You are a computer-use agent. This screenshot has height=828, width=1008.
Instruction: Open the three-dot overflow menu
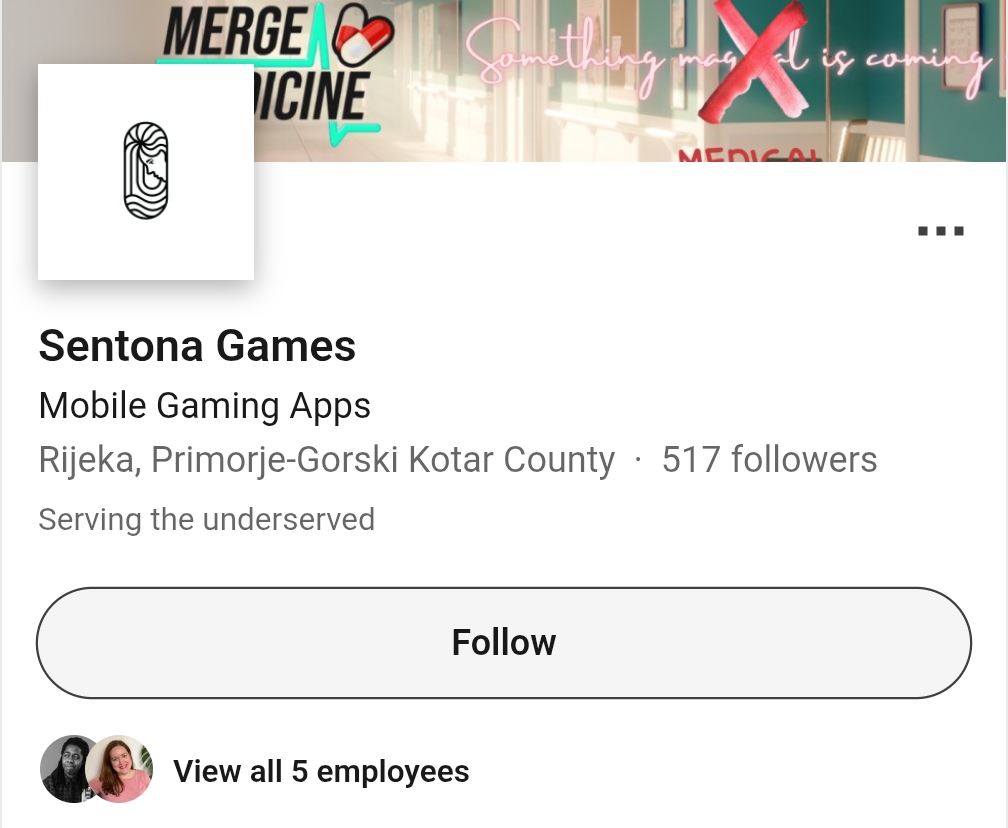click(x=940, y=231)
